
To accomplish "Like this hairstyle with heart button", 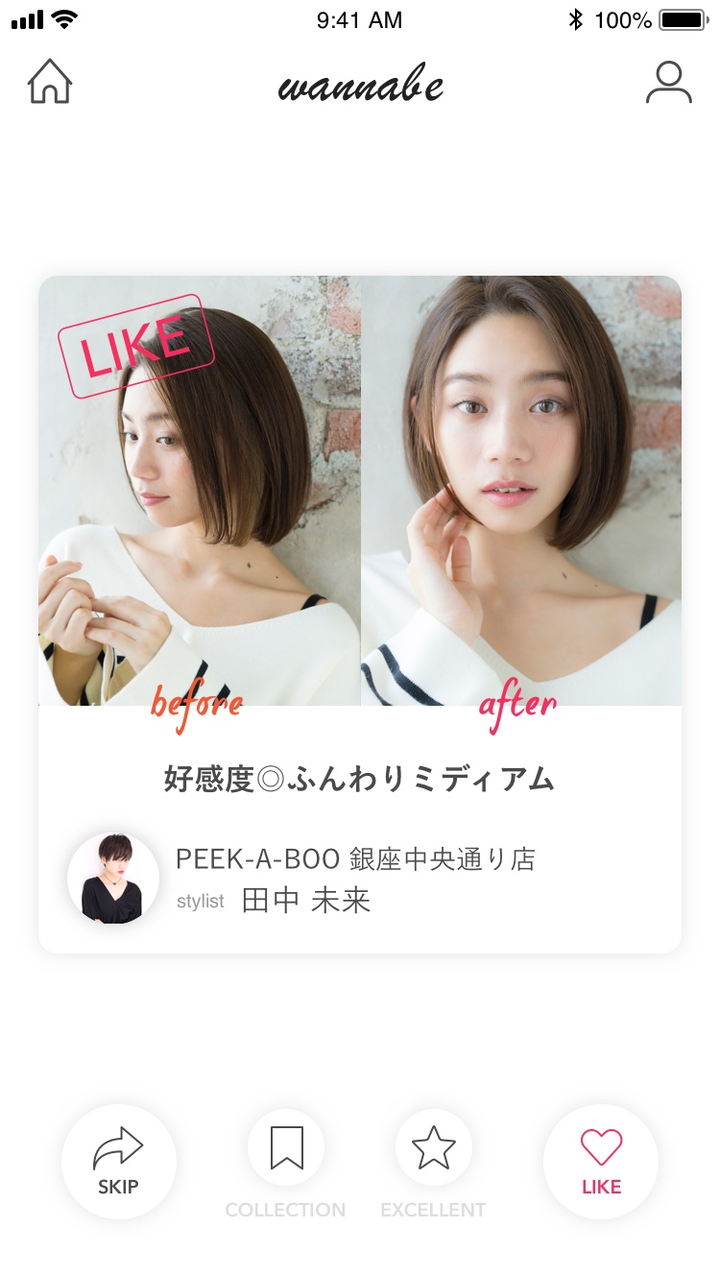I will (601, 1162).
